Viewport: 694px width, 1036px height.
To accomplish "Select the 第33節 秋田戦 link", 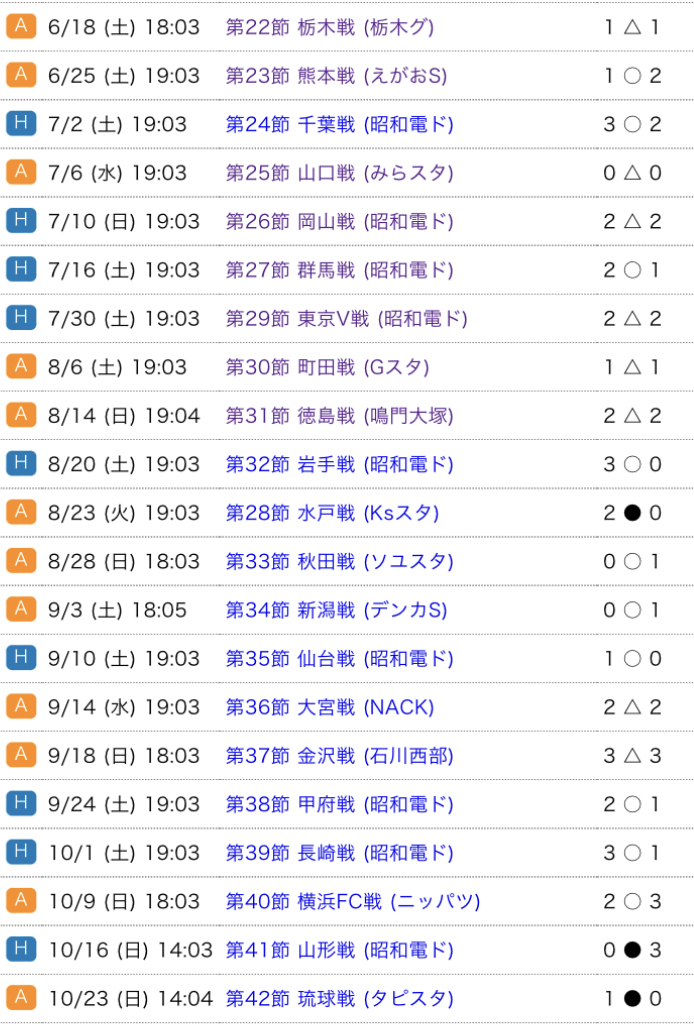I will coord(339,561).
